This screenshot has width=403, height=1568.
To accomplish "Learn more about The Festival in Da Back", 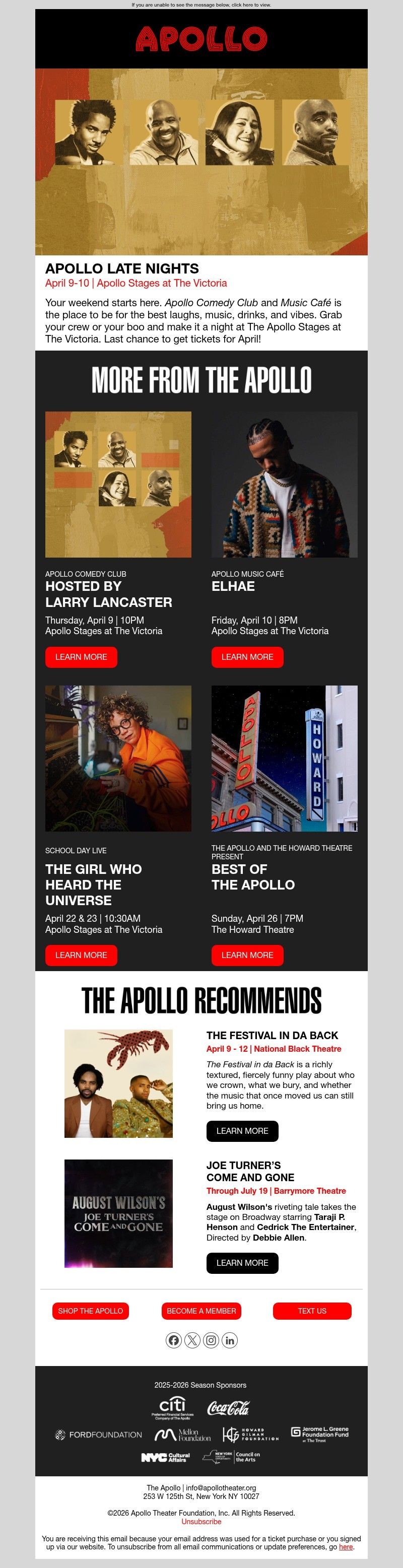I will coord(242,1131).
